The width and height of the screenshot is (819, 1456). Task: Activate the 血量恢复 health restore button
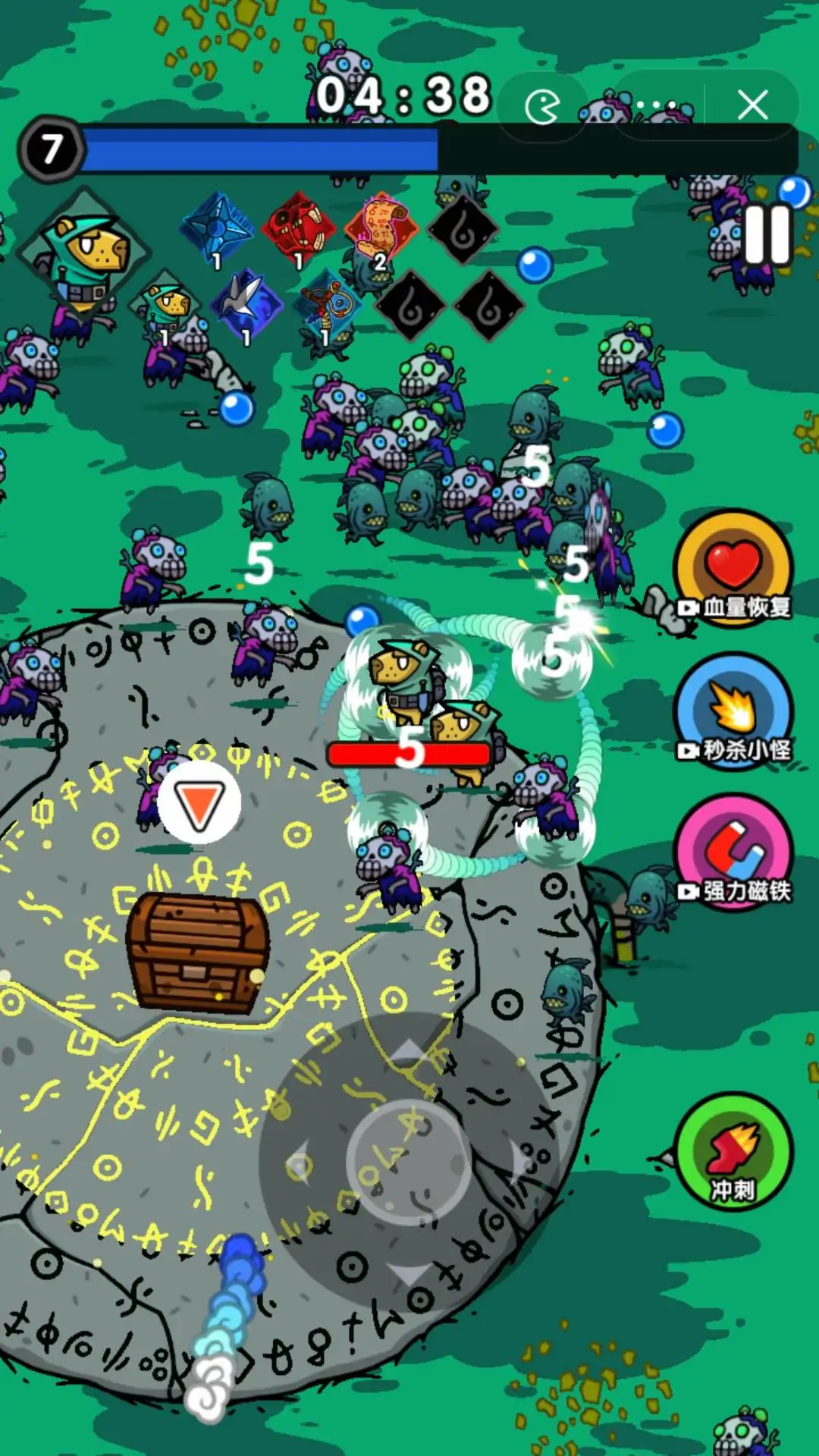pyautogui.click(x=733, y=569)
